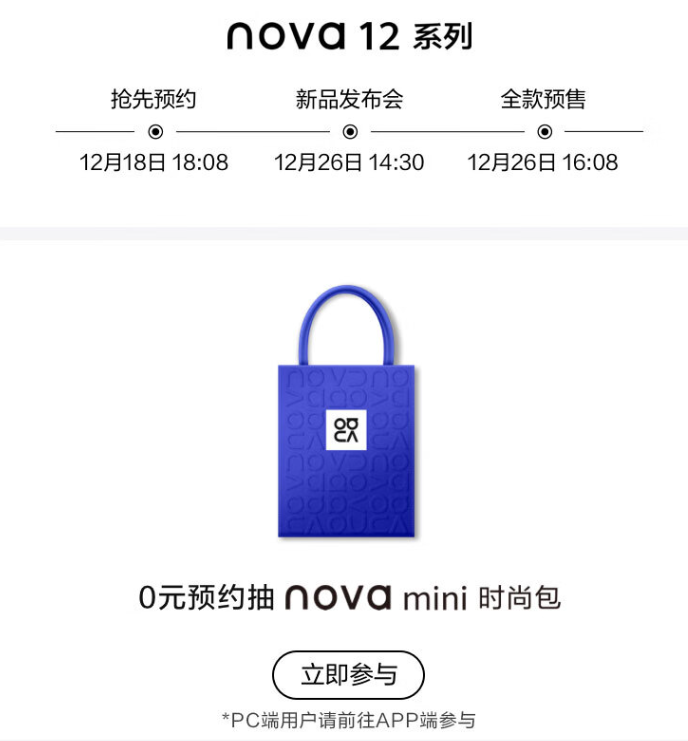Viewport: 688px width, 741px height.
Task: Tap the 立即参与 button
Action: click(348, 675)
